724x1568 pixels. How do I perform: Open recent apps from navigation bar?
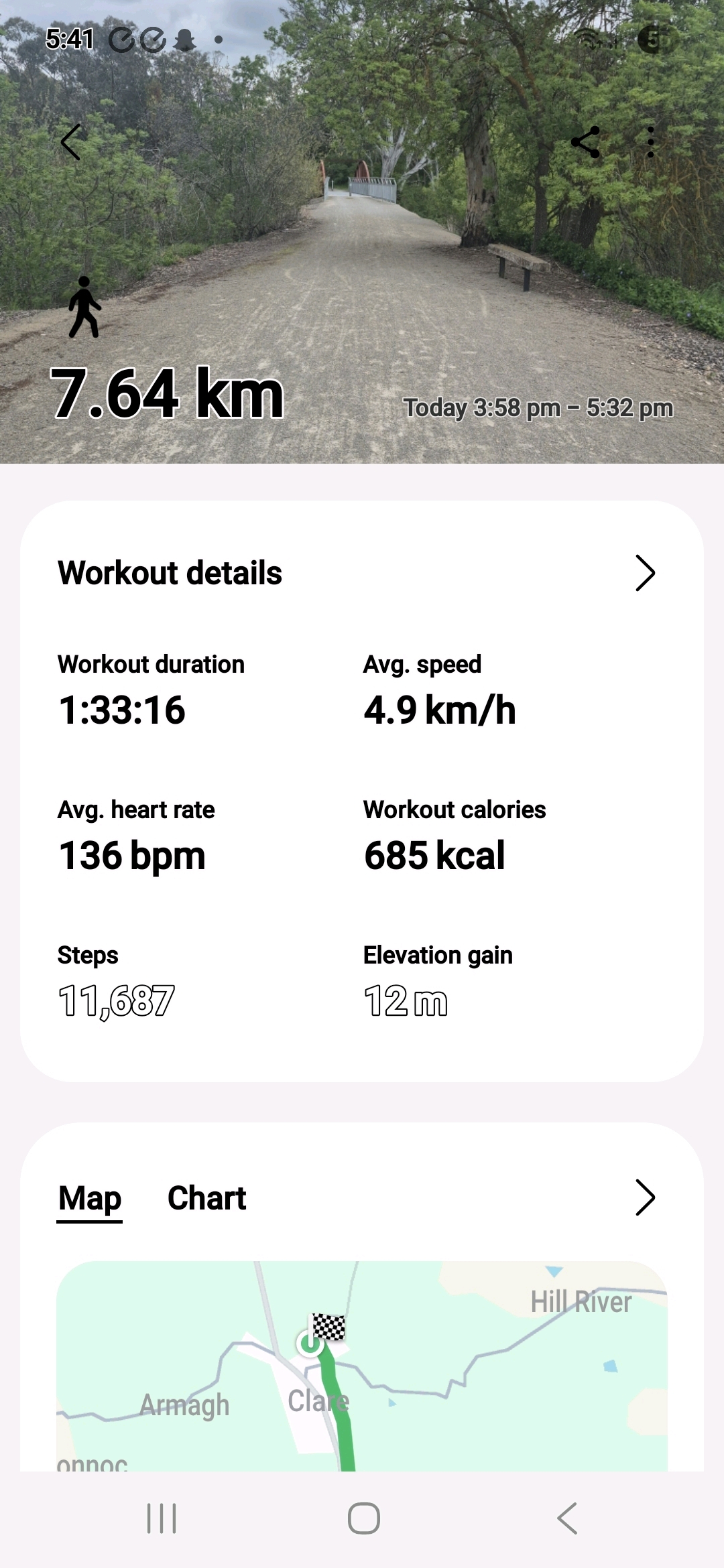[162, 1518]
